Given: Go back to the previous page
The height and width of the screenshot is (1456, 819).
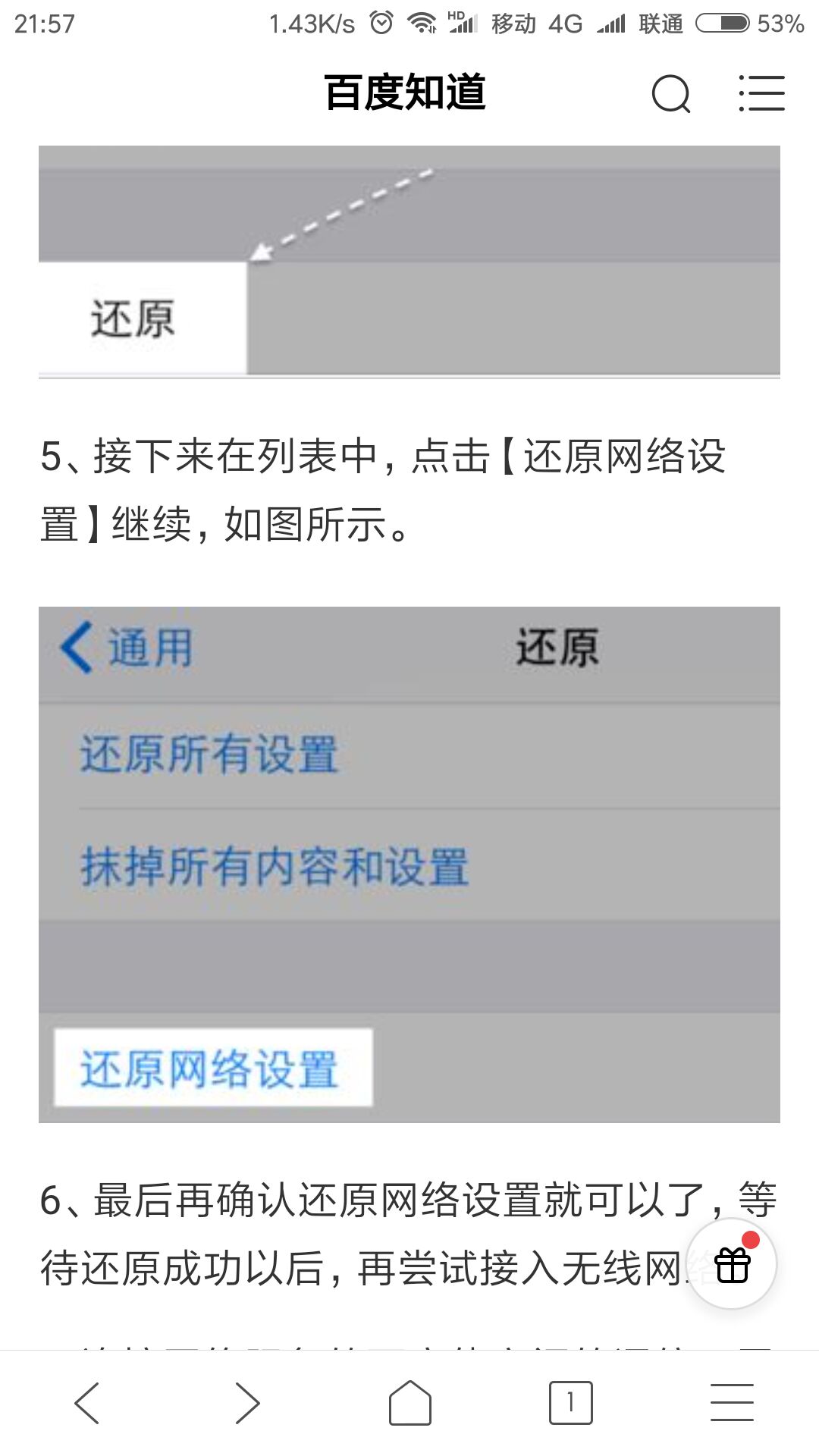Looking at the screenshot, I should click(87, 1403).
